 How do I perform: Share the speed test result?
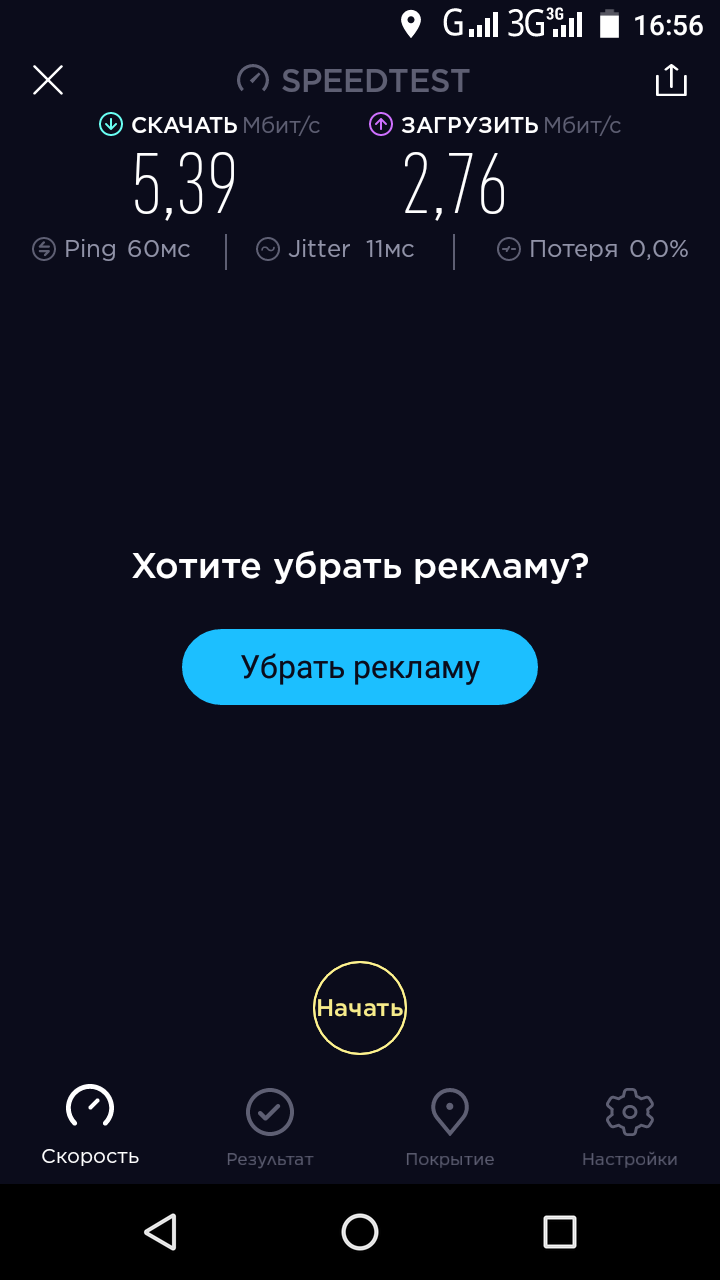click(x=671, y=81)
